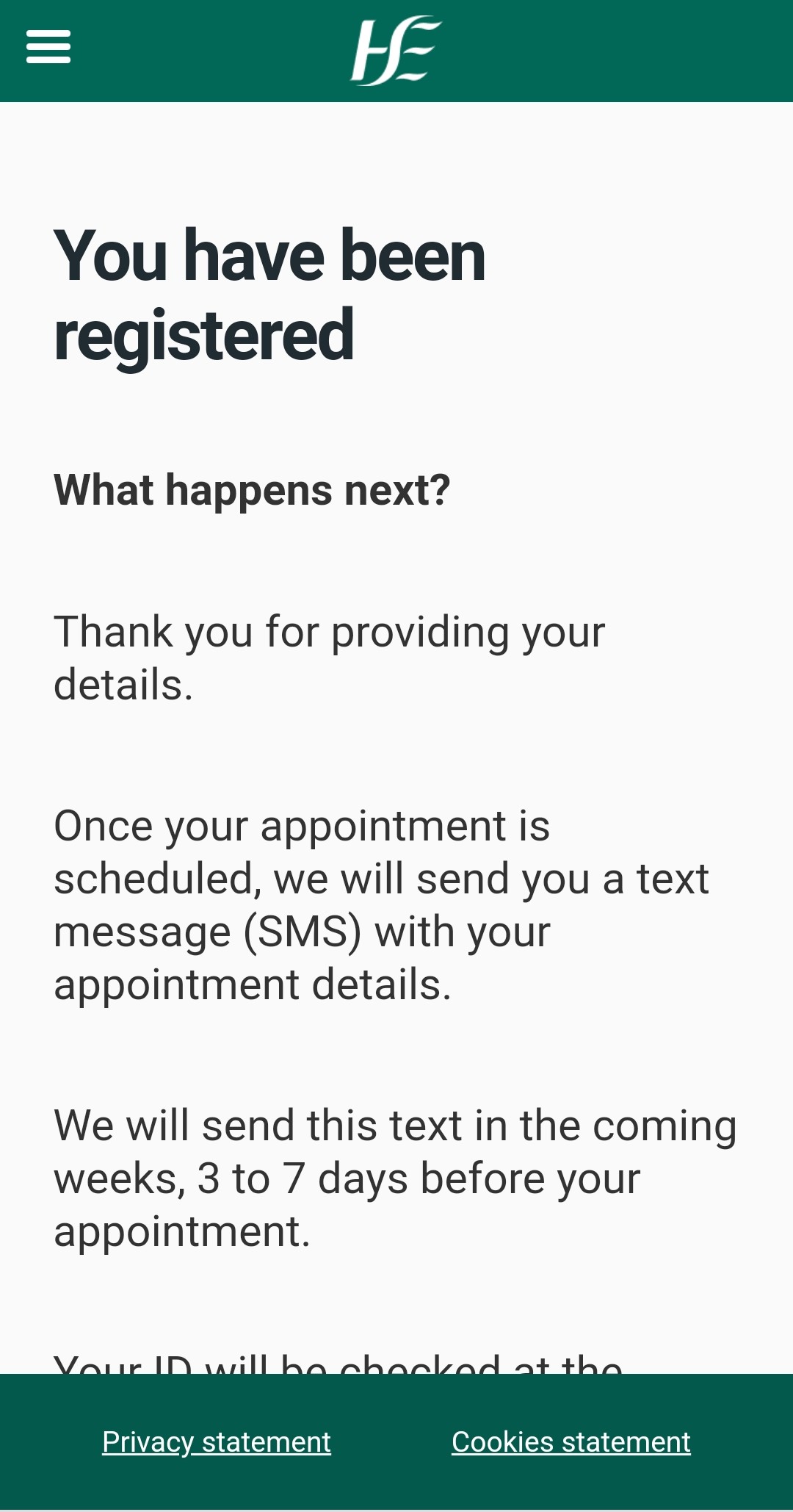Open the hamburger menu
Viewport: 793px width, 1512px height.
[48, 47]
